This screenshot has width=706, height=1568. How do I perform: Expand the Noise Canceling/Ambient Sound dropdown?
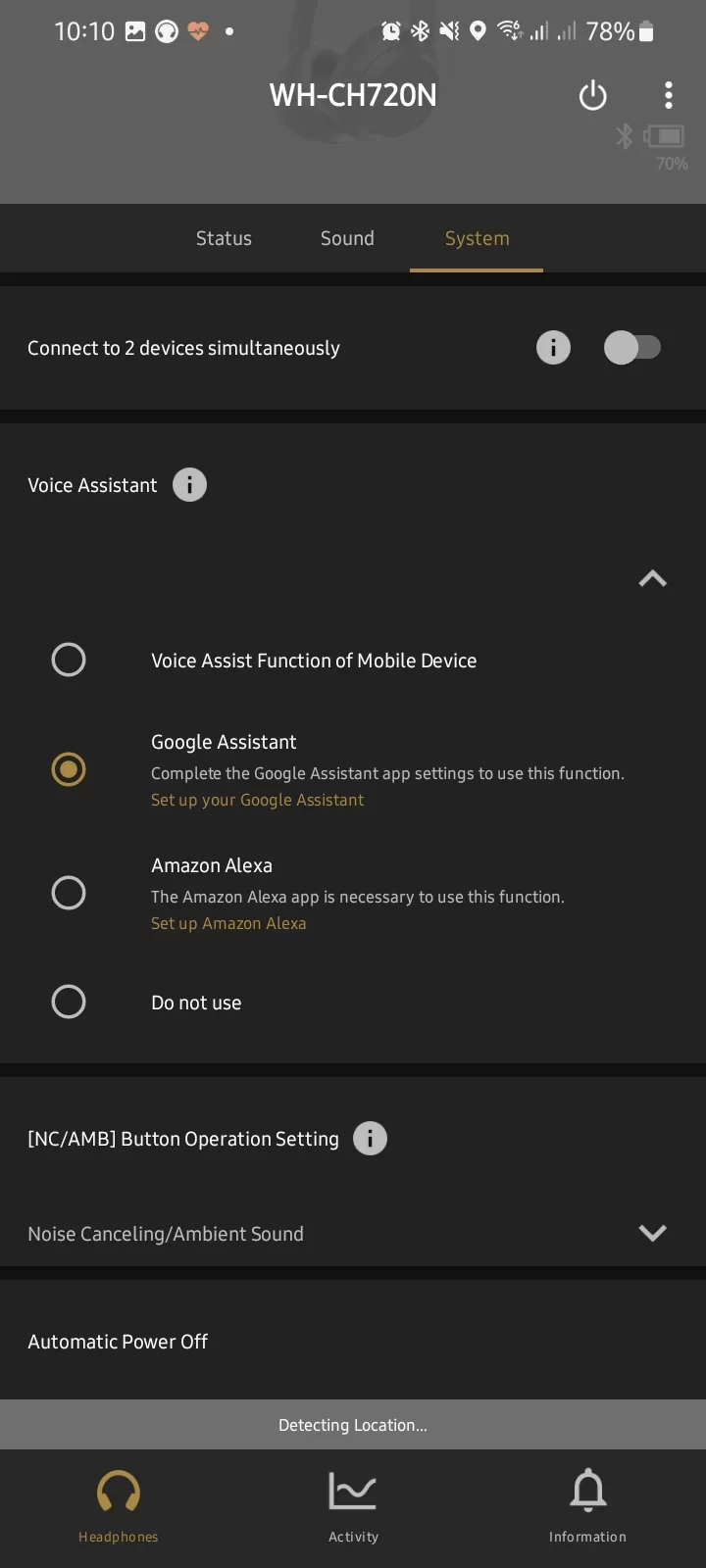[652, 1233]
